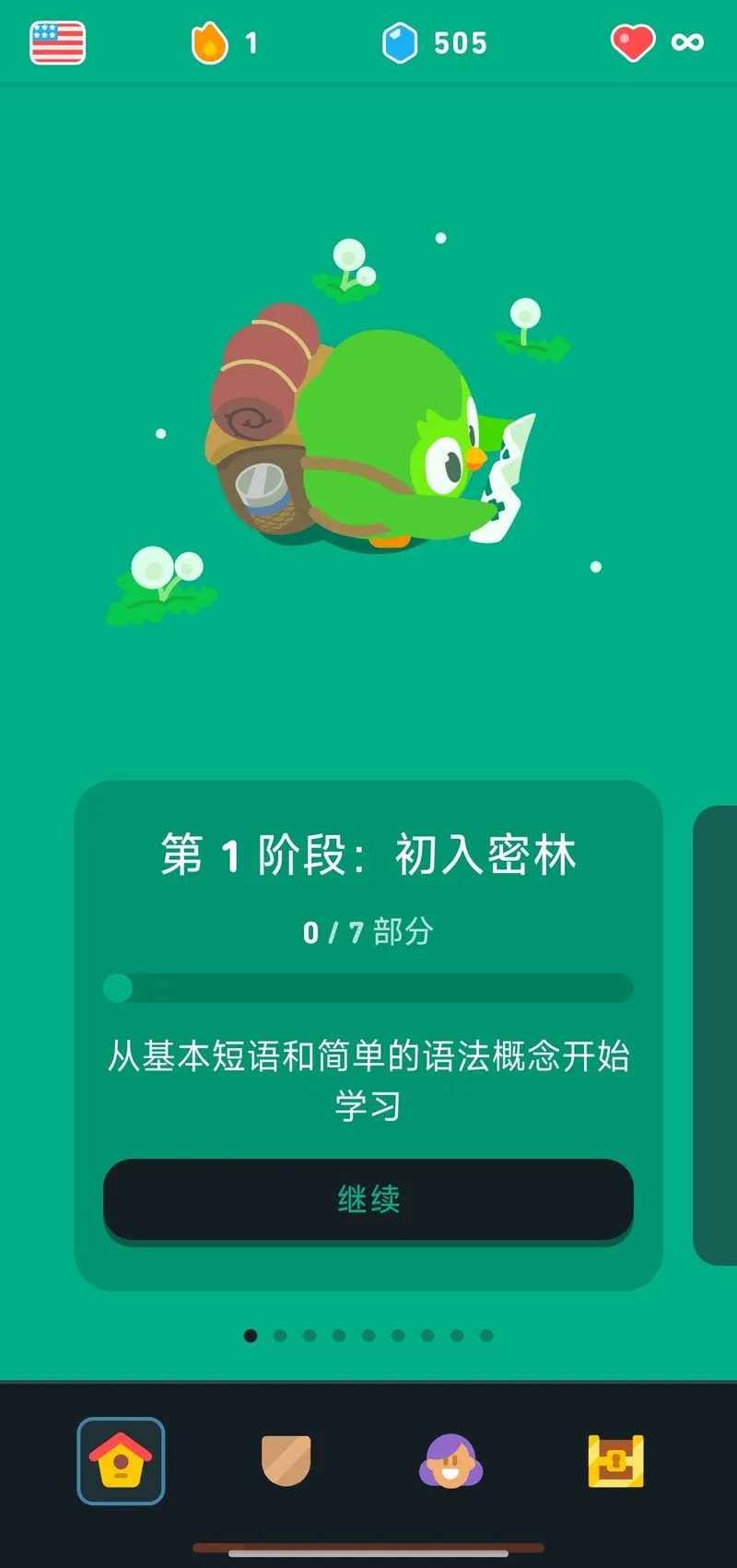This screenshot has height=1568, width=737.
Task: Open the US flag language selector
Action: pos(57,41)
